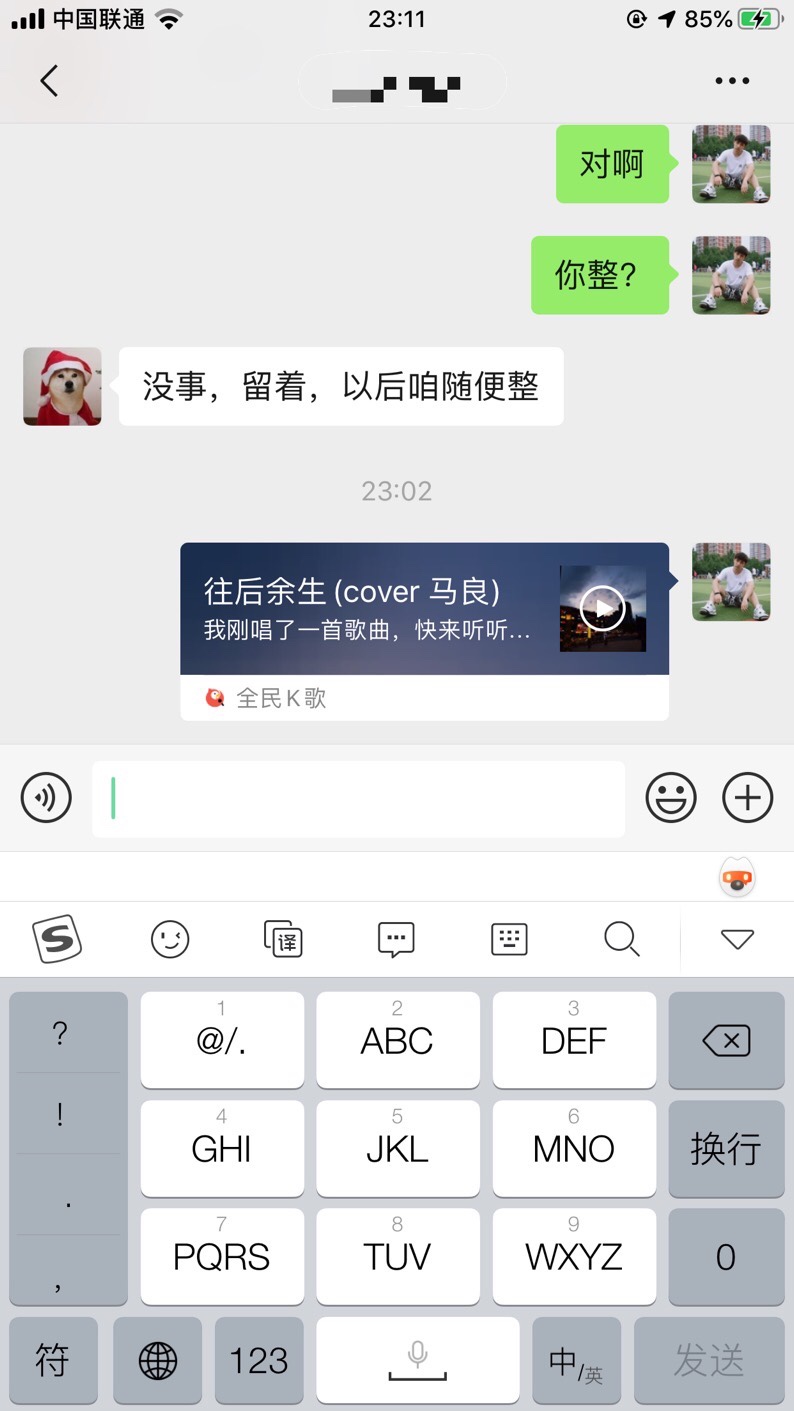
Task: Open the plus attachments menu
Action: pyautogui.click(x=748, y=798)
